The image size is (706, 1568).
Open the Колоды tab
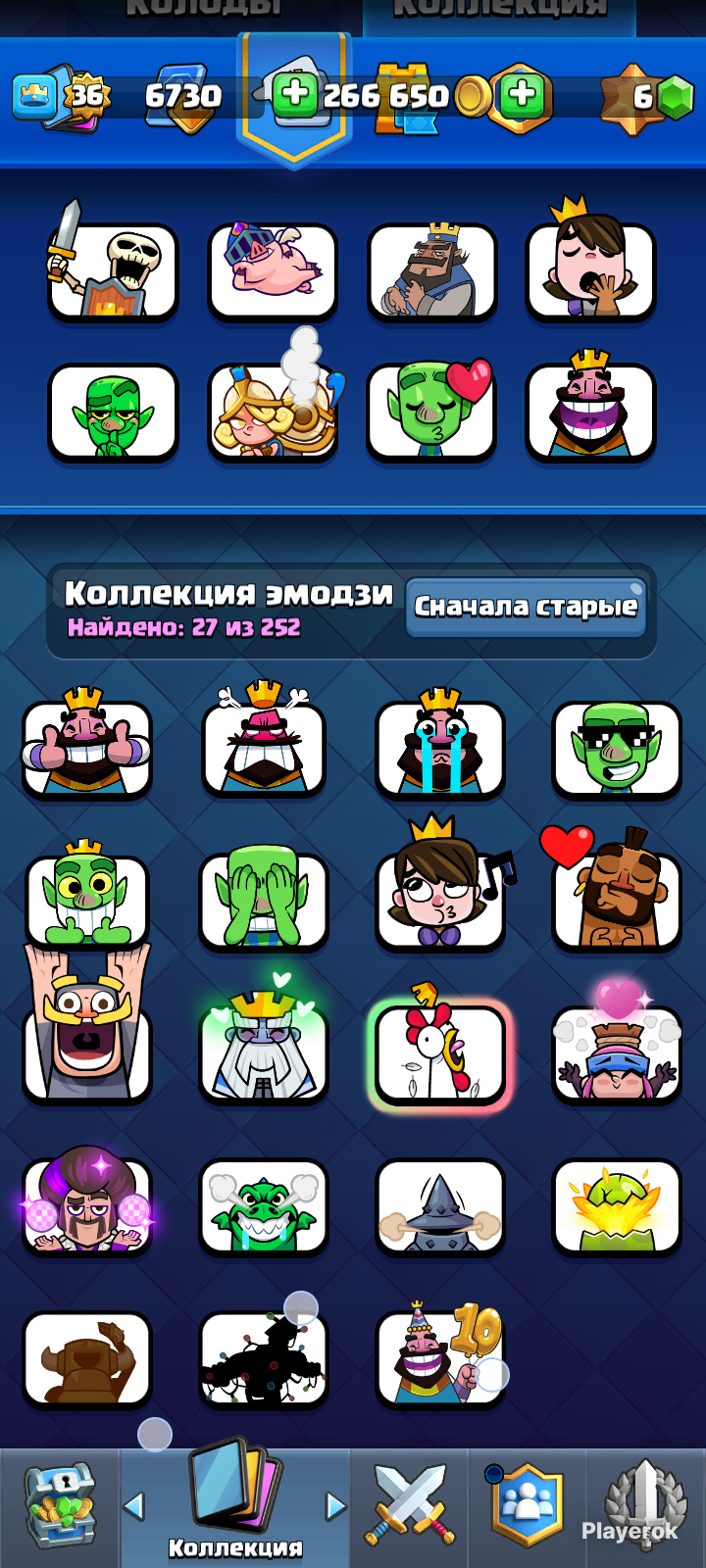pyautogui.click(x=206, y=10)
